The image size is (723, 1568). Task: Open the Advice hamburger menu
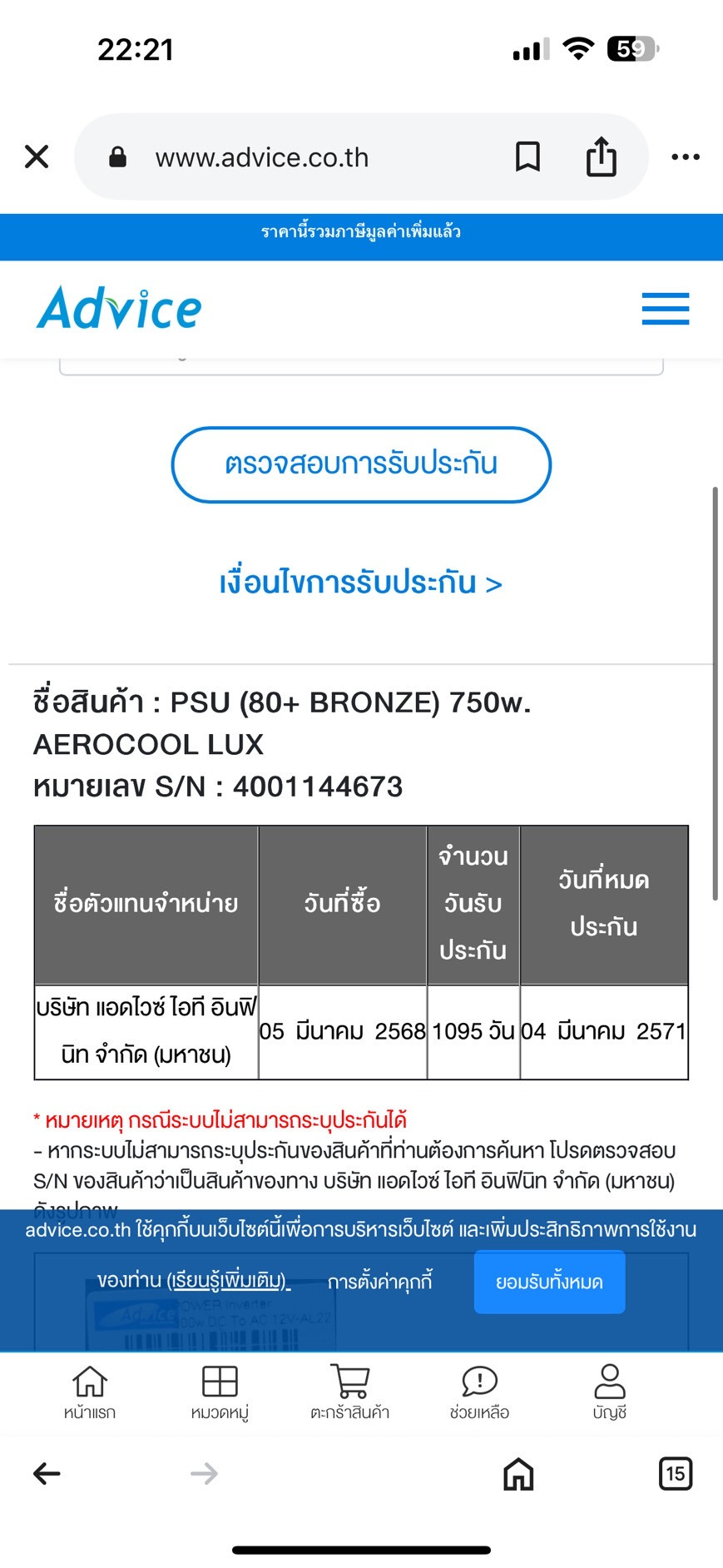point(666,309)
